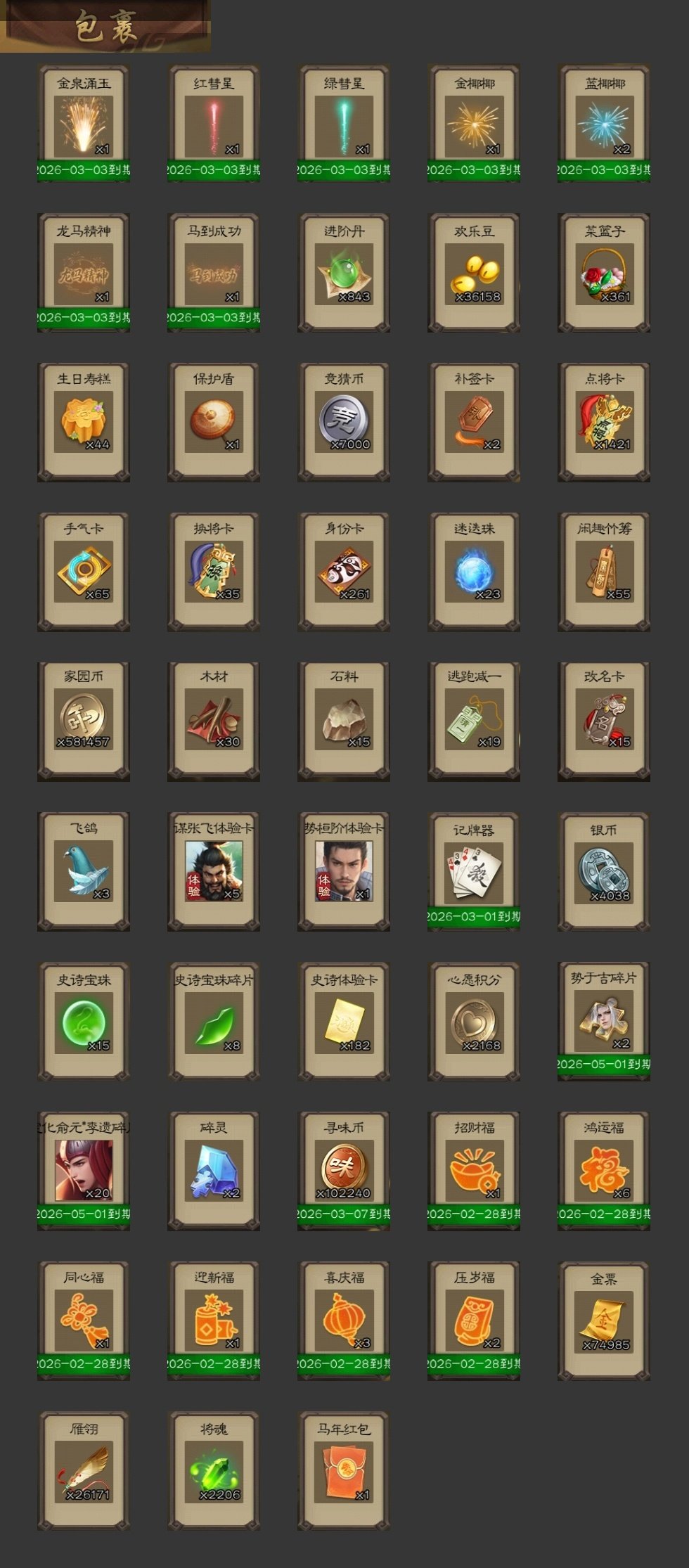The height and width of the screenshot is (1568, 689).
Task: View the 保护盾 item details
Action: [214, 422]
